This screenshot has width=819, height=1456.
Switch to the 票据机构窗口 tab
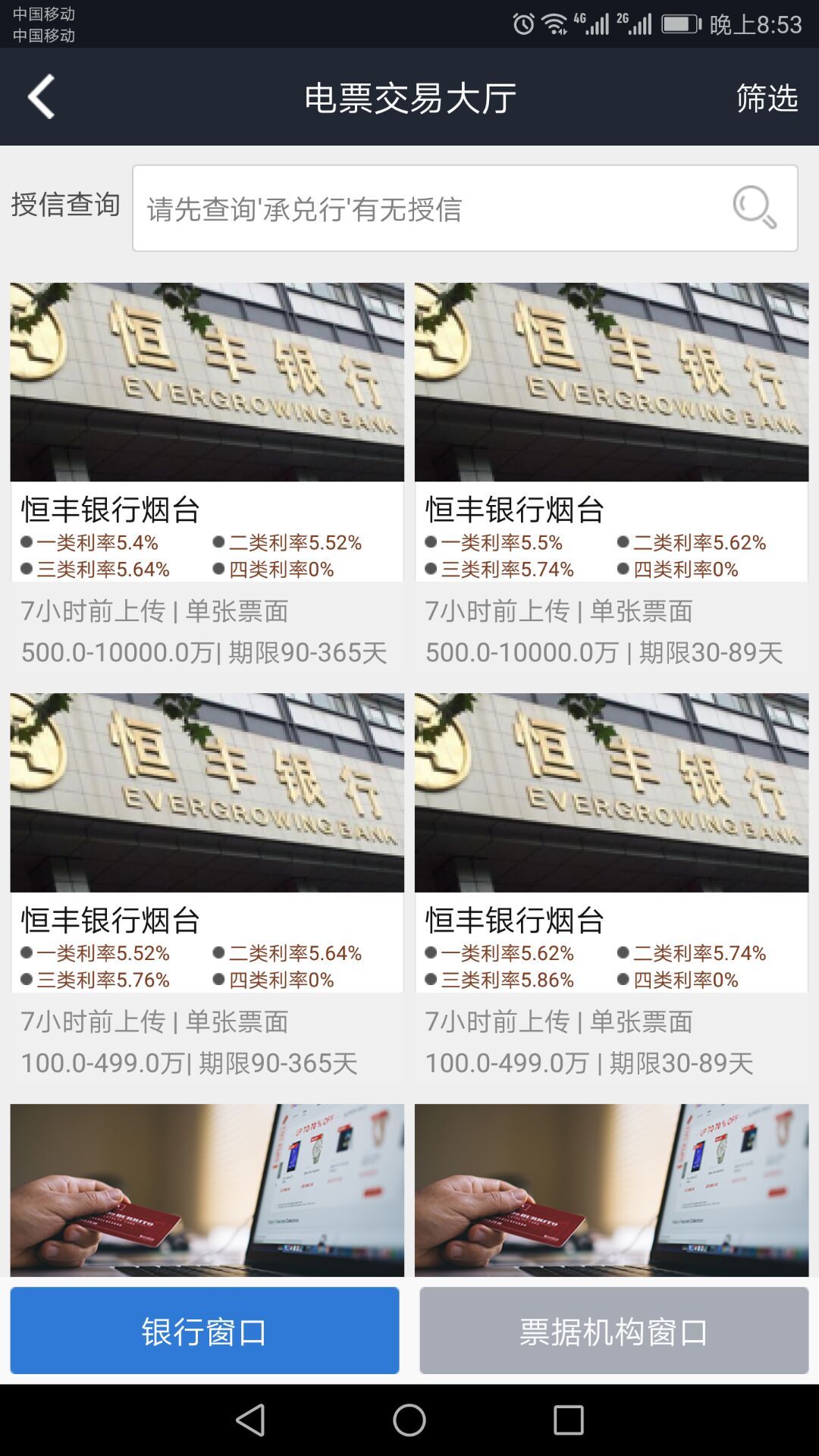(614, 1331)
